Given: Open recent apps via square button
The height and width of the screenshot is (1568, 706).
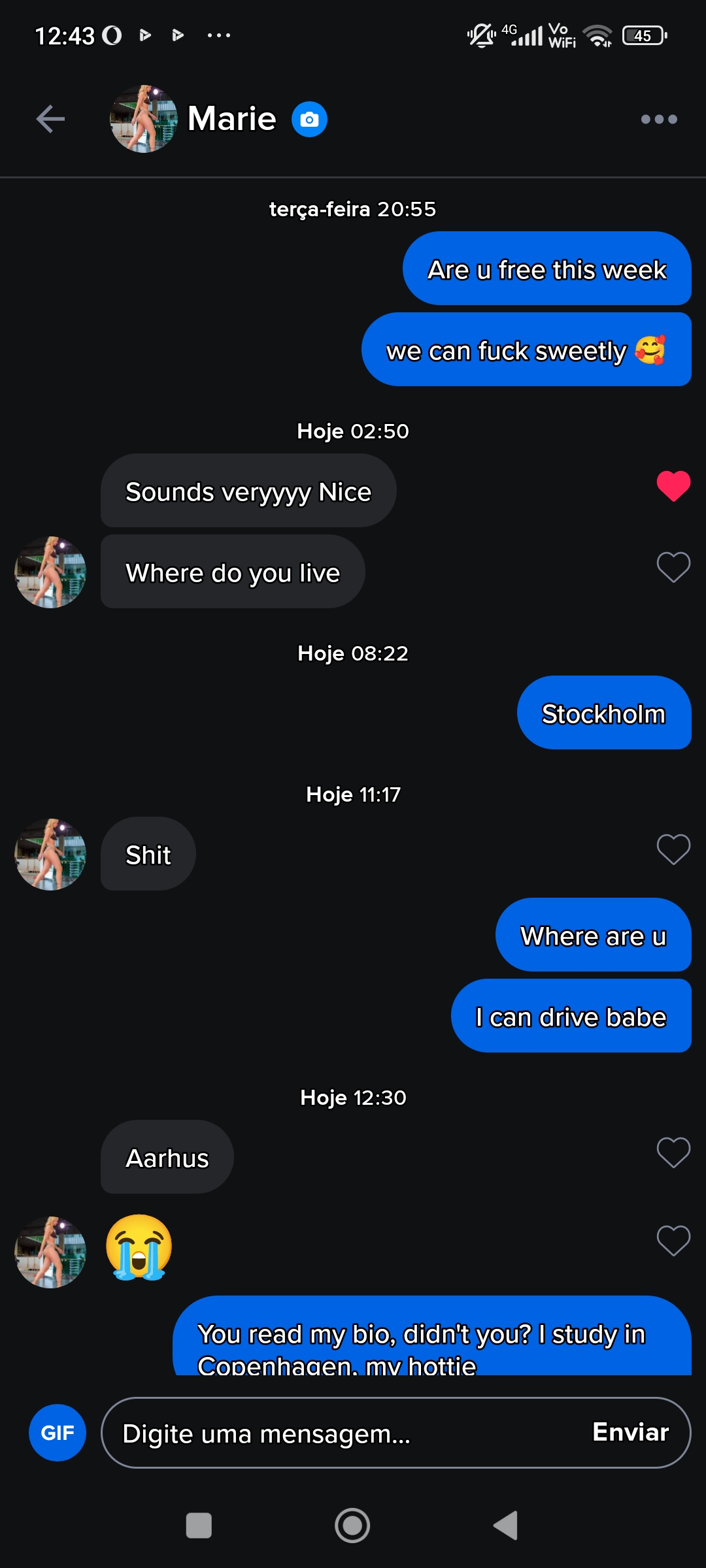Looking at the screenshot, I should coord(199,1526).
